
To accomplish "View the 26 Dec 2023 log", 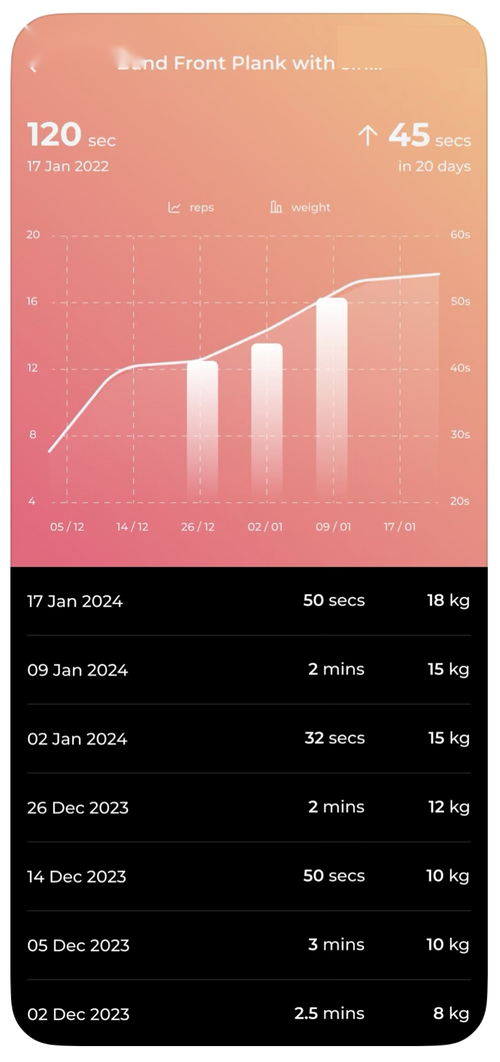I will point(249,807).
